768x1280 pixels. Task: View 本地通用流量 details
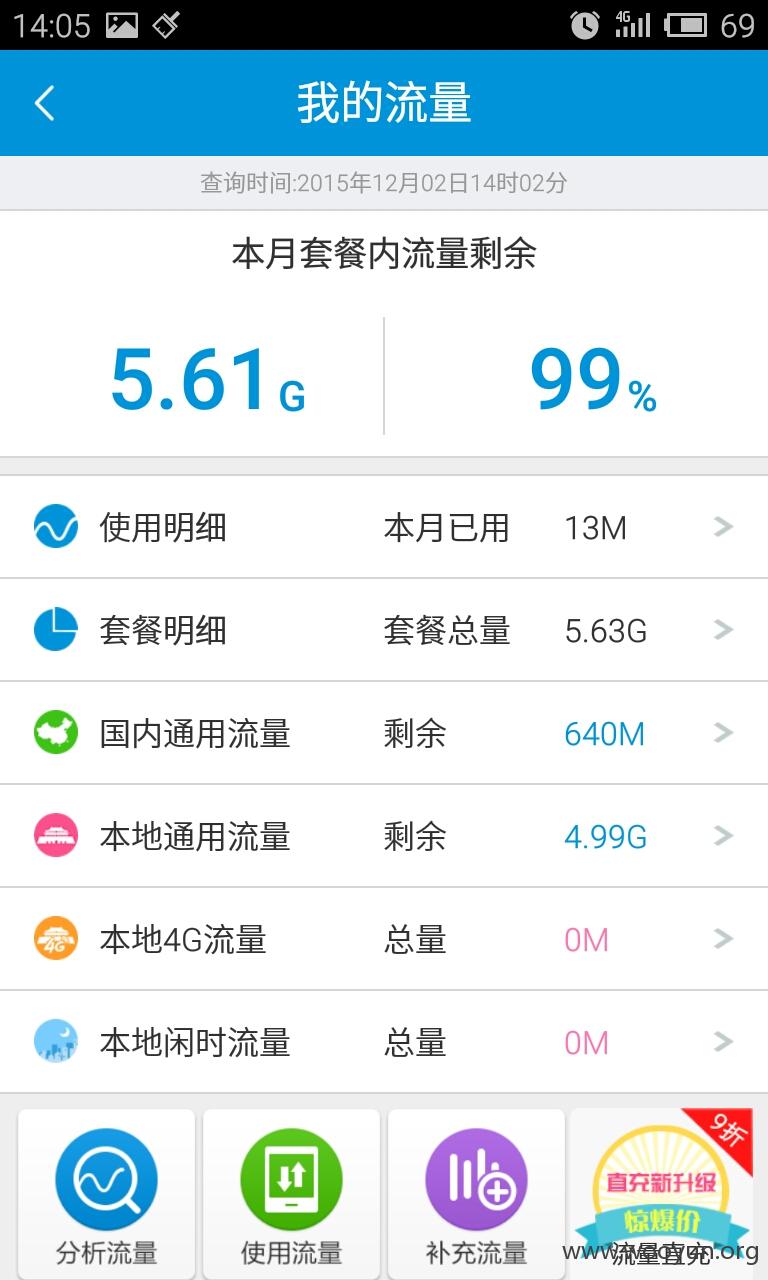pos(384,836)
